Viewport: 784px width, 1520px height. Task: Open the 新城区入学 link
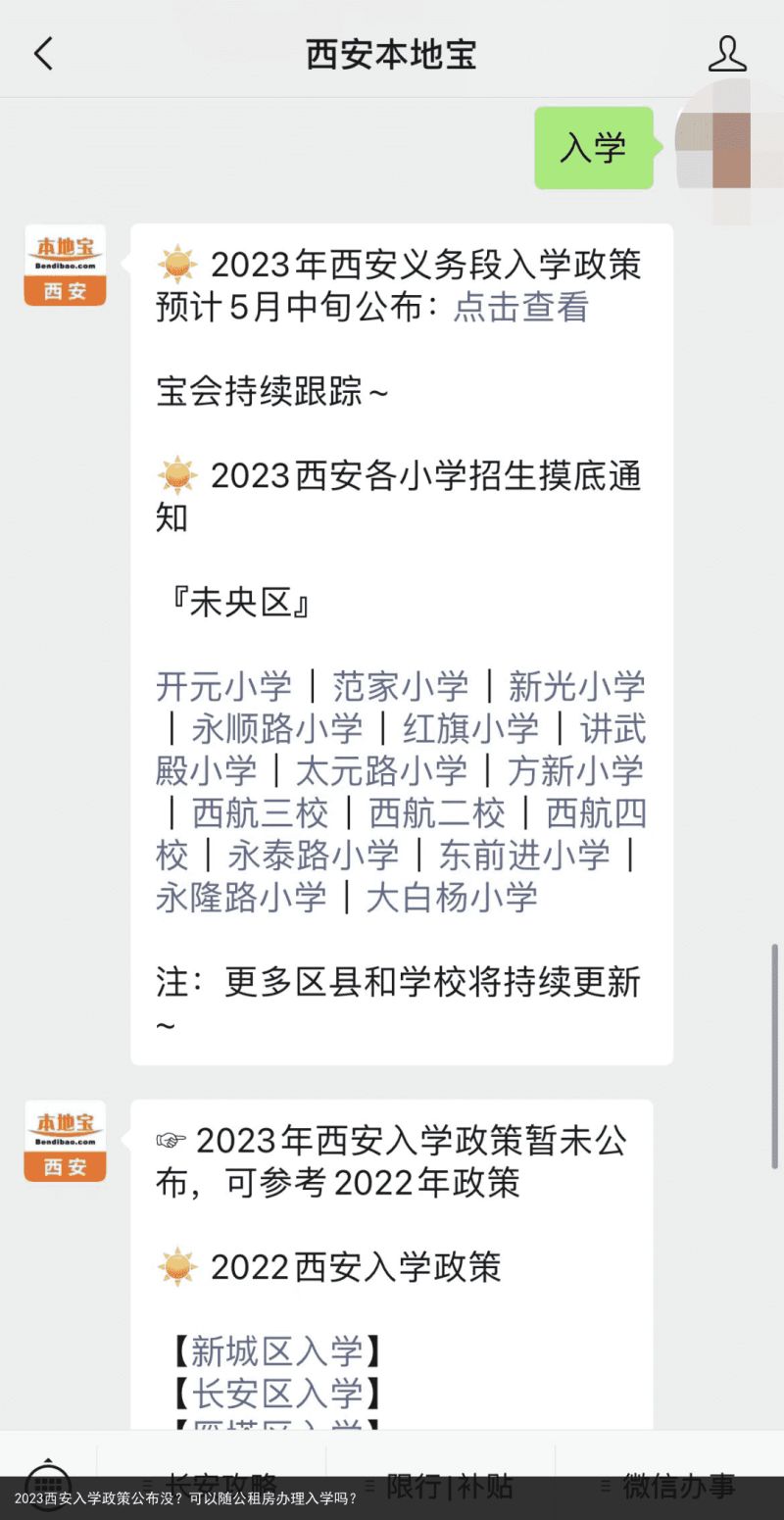(x=277, y=1351)
